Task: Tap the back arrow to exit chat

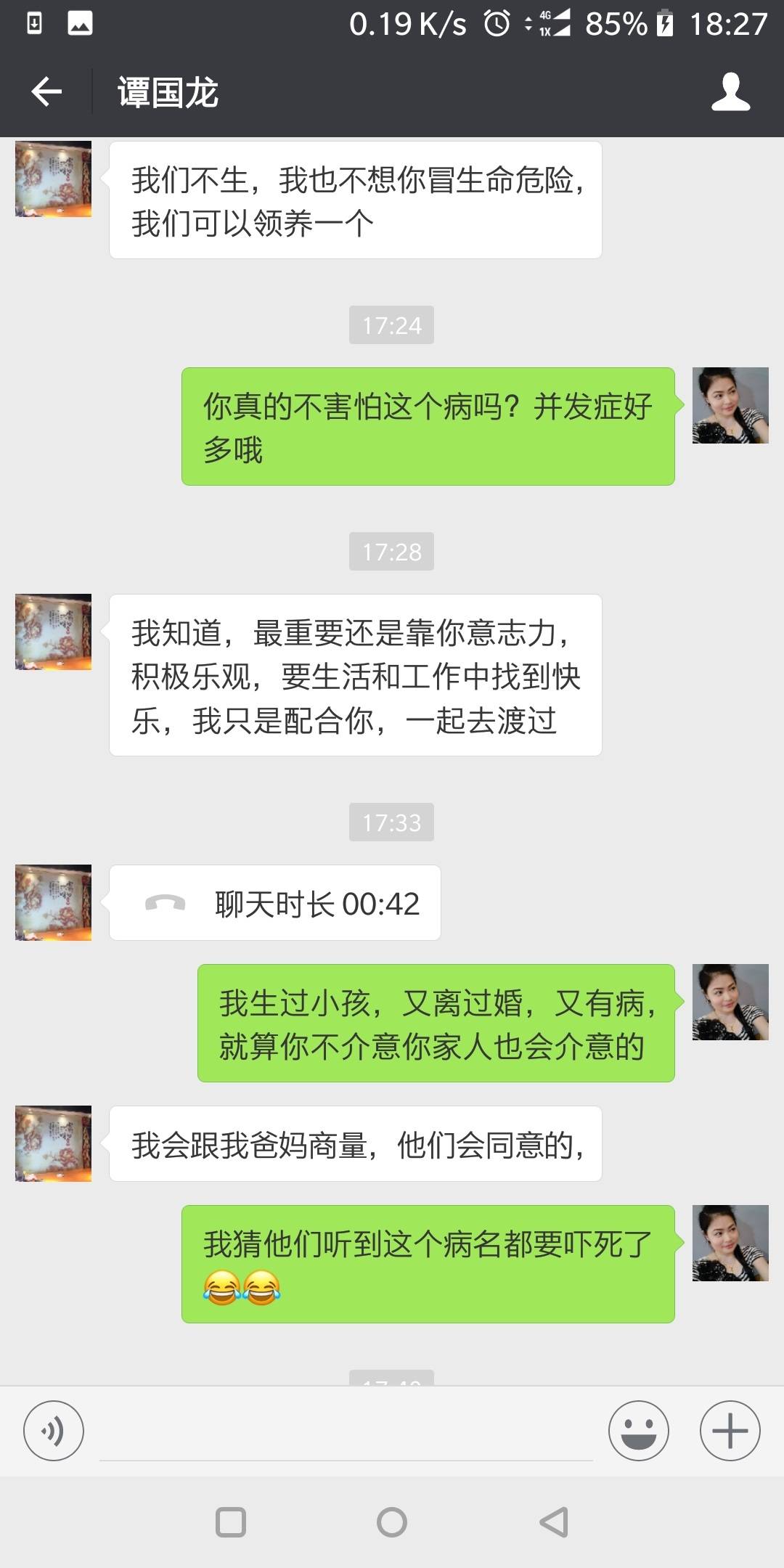Action: pyautogui.click(x=46, y=92)
